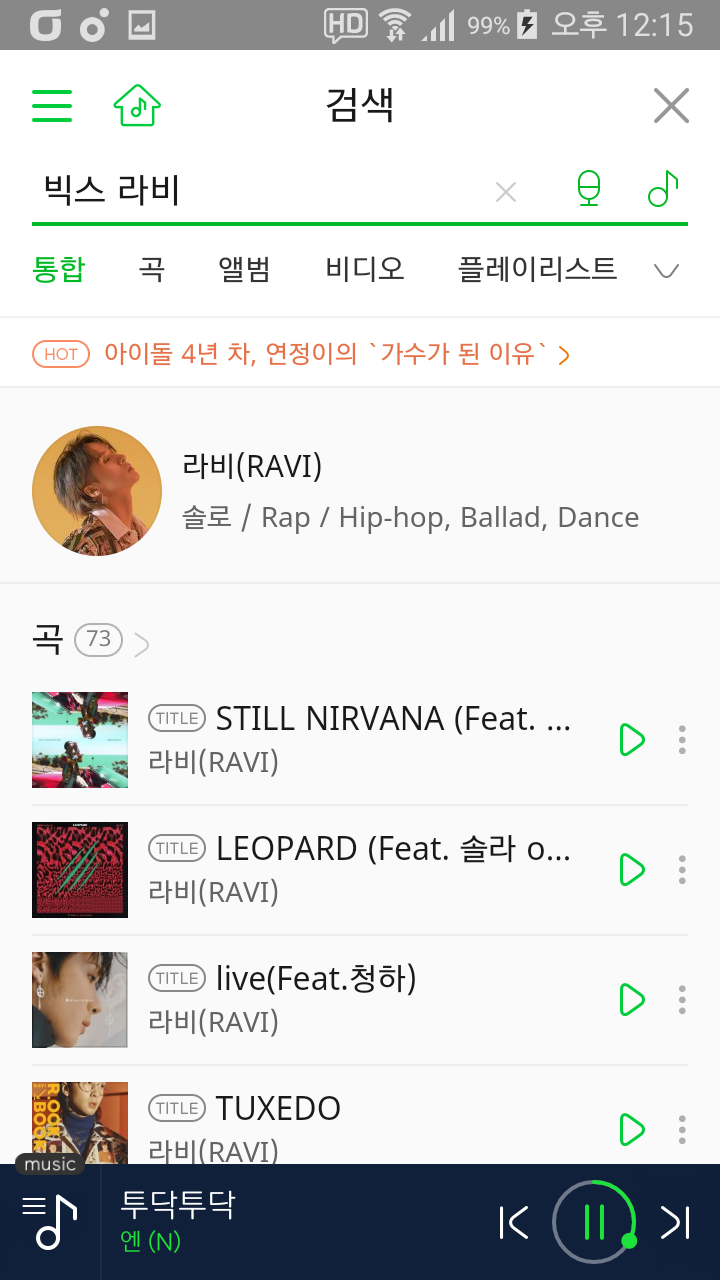Clear the search text 빅스 라비

pyautogui.click(x=506, y=192)
